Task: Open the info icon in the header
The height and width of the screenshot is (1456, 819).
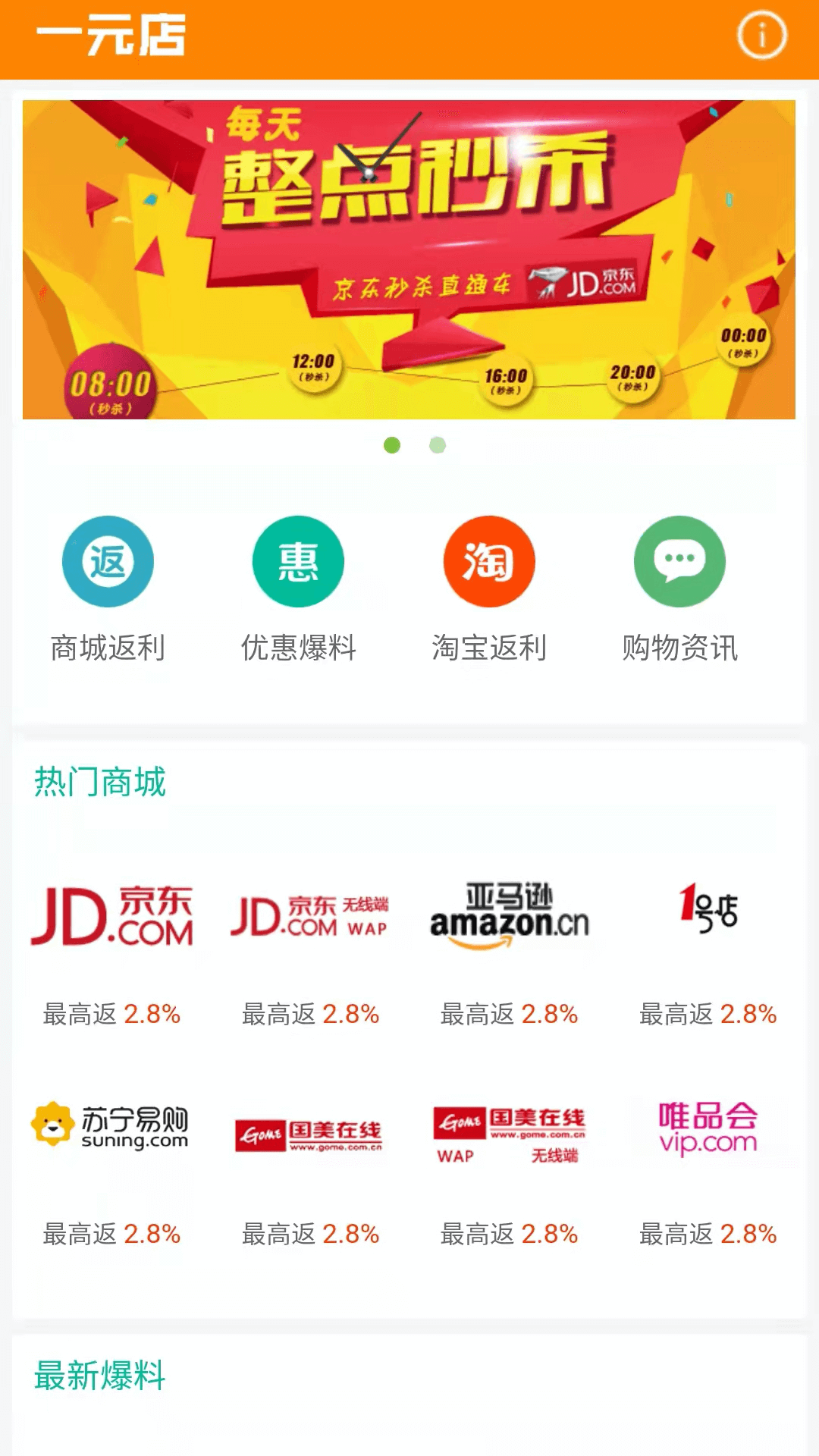Action: (761, 36)
